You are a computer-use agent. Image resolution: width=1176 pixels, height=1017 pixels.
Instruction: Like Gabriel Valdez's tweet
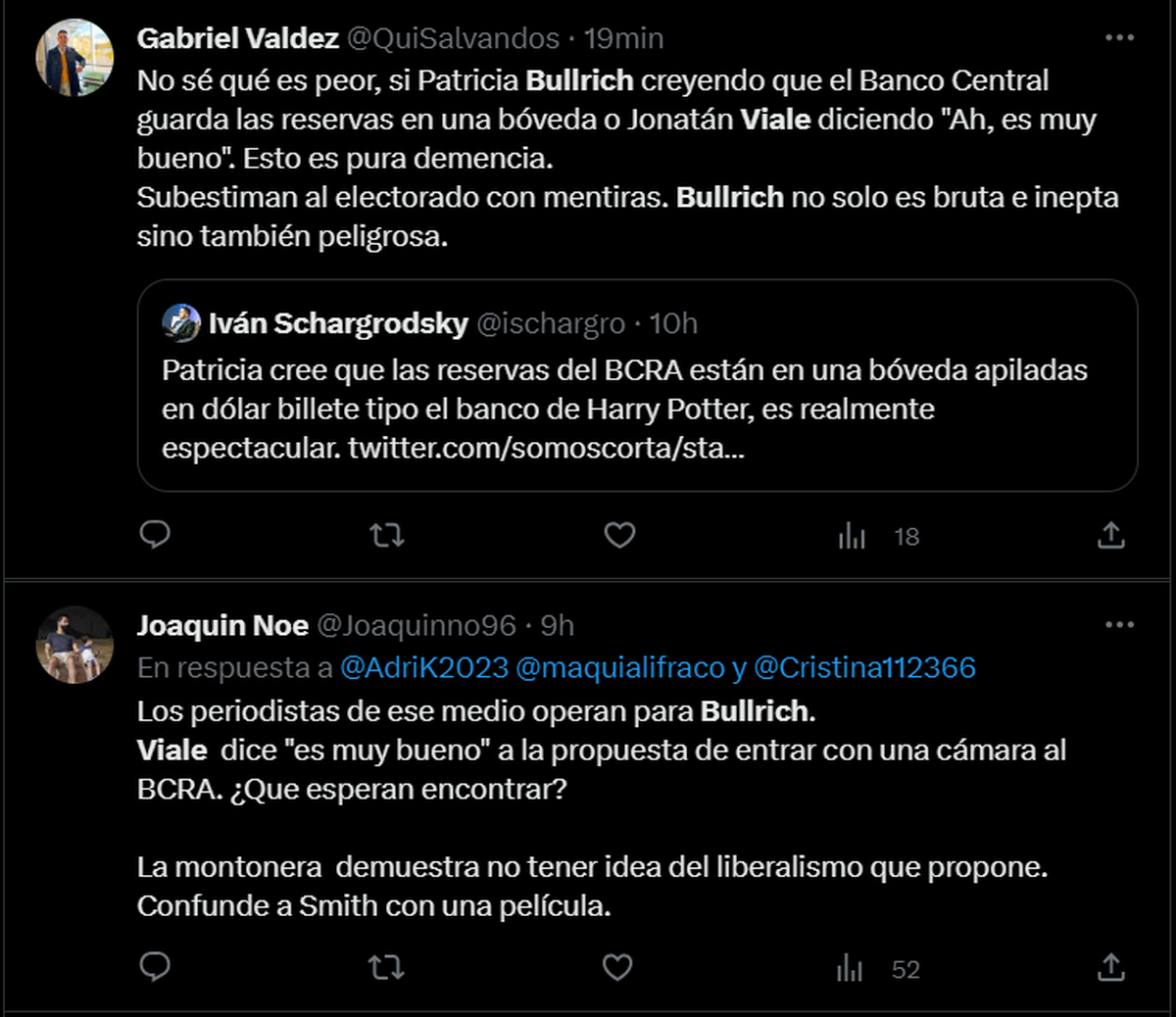(x=618, y=535)
